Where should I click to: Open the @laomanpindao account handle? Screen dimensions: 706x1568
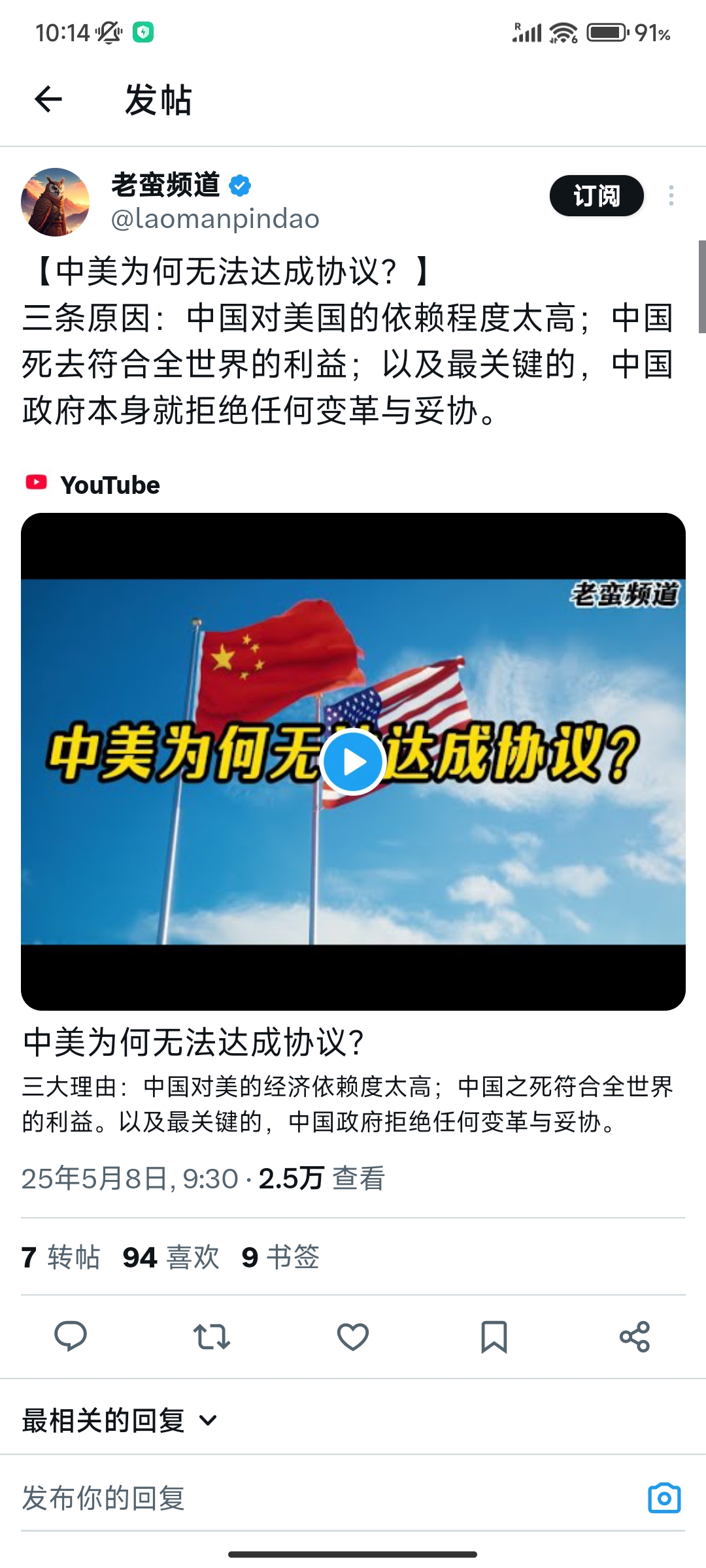pos(215,219)
